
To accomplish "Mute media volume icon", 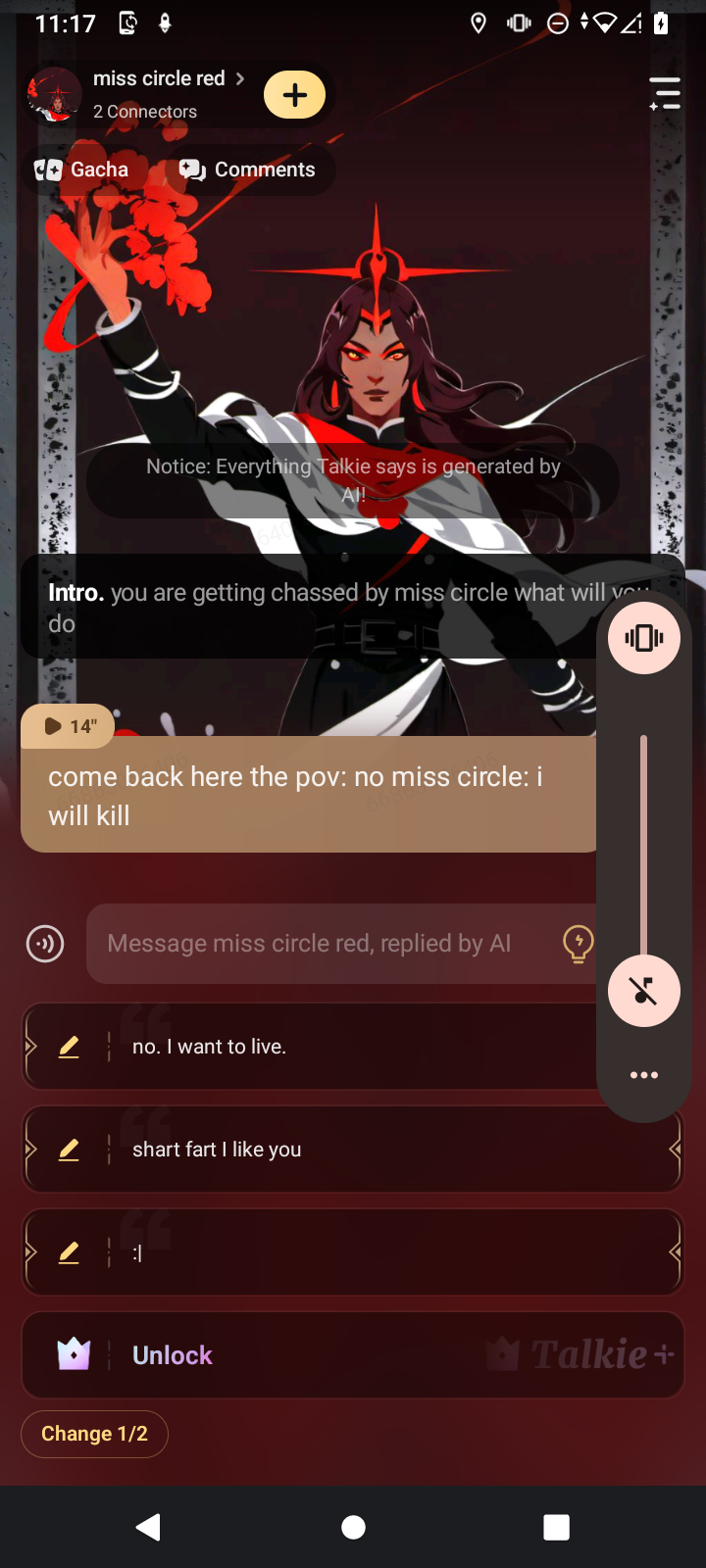I will pos(644,991).
